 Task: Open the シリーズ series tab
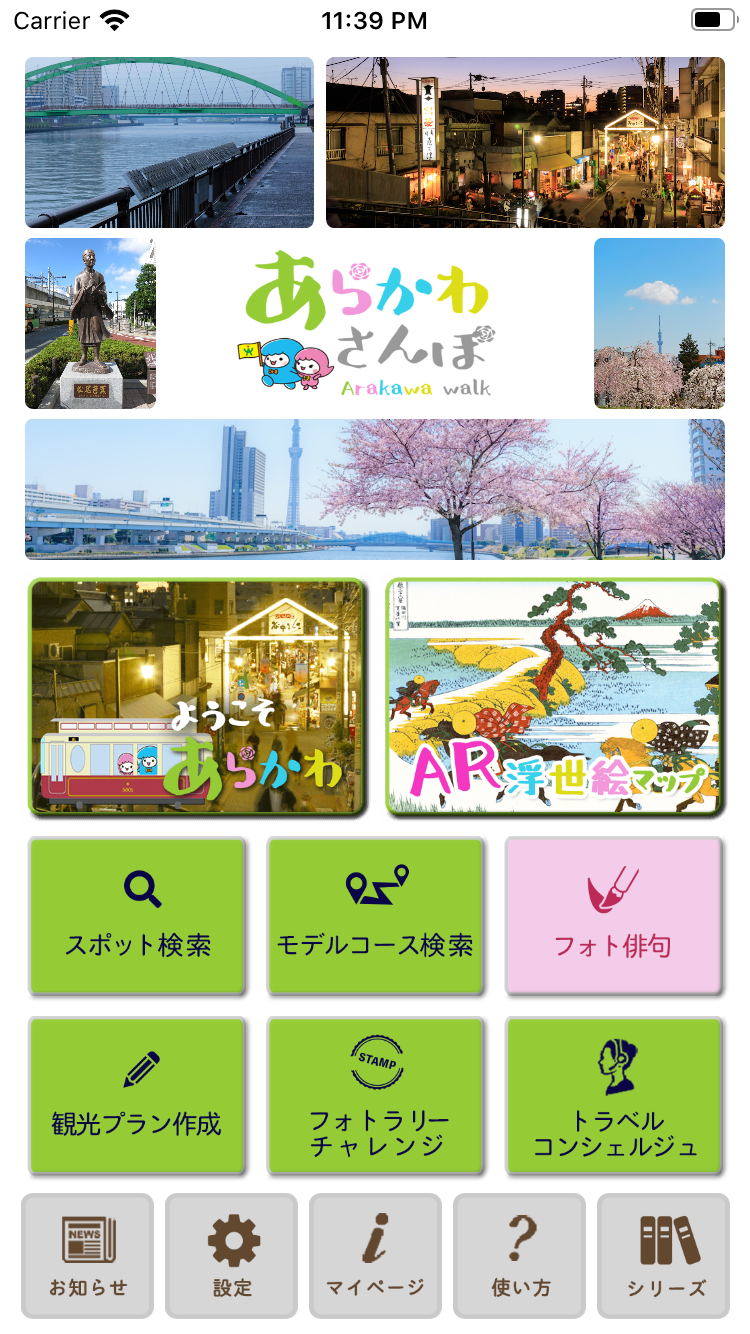[x=664, y=1256]
